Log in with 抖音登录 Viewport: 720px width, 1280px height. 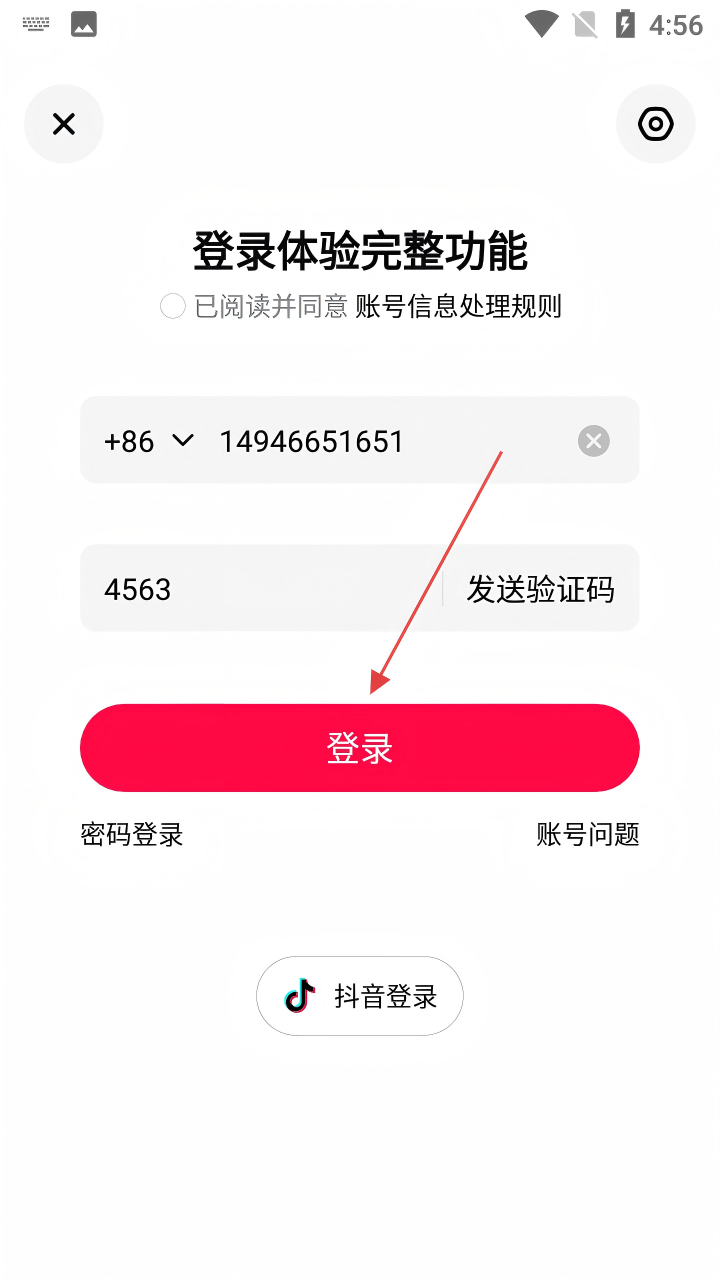(360, 996)
